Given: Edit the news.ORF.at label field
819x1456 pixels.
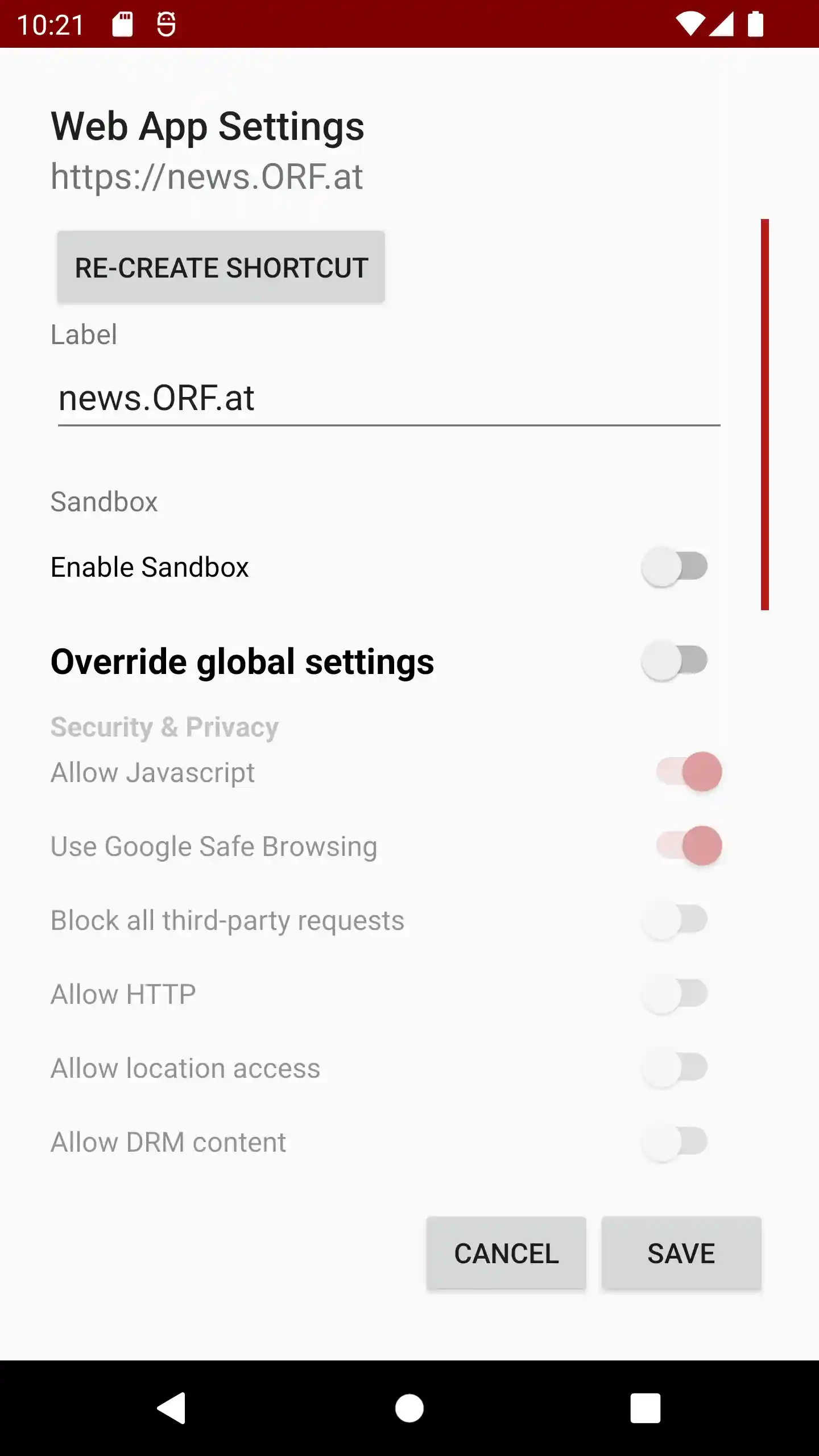Looking at the screenshot, I should [x=387, y=398].
